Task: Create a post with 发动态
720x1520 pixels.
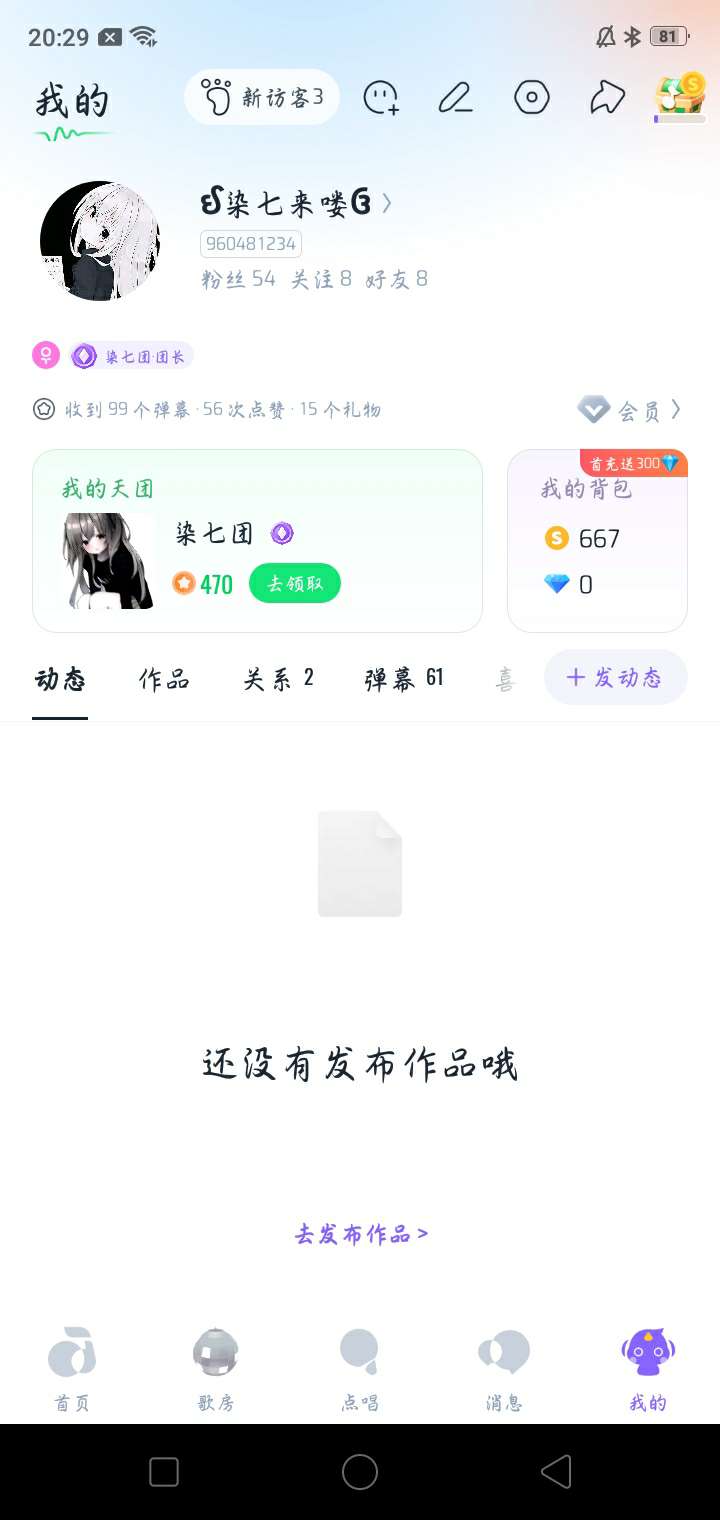Action: click(615, 678)
